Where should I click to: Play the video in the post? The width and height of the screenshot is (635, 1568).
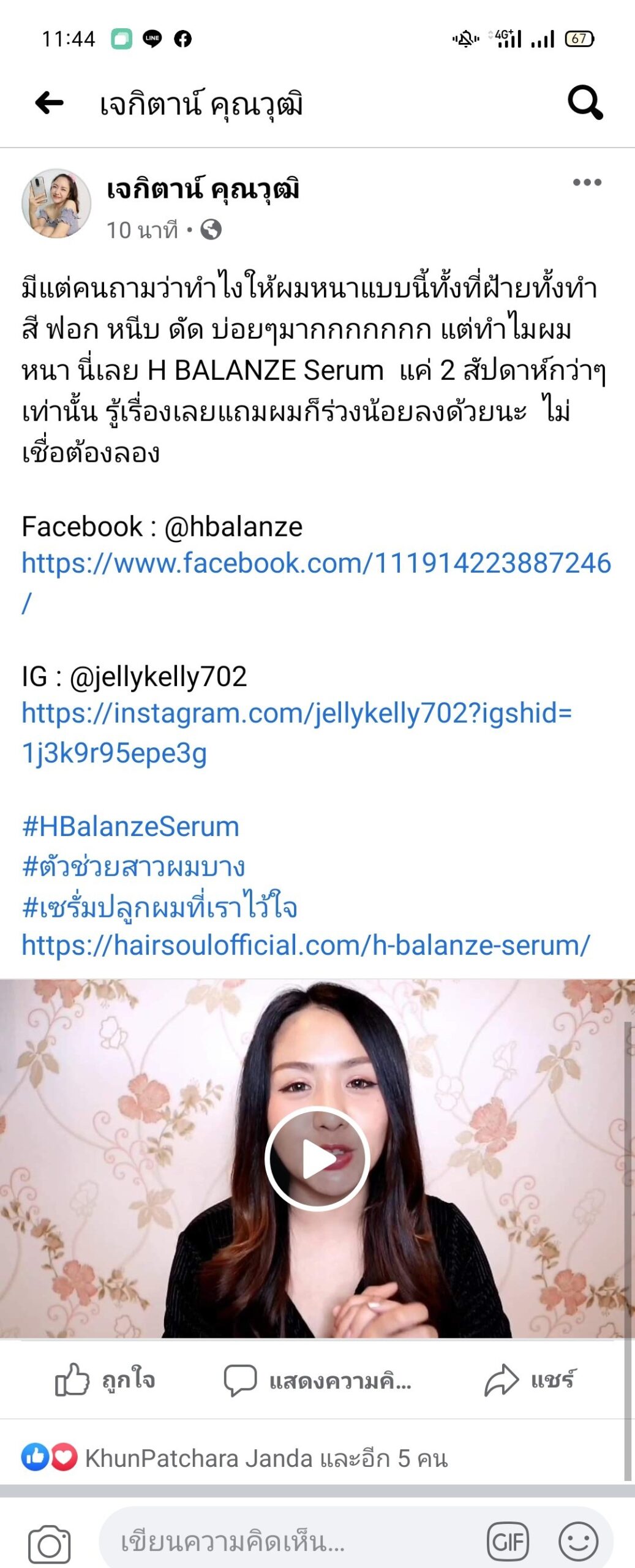[x=317, y=1158]
